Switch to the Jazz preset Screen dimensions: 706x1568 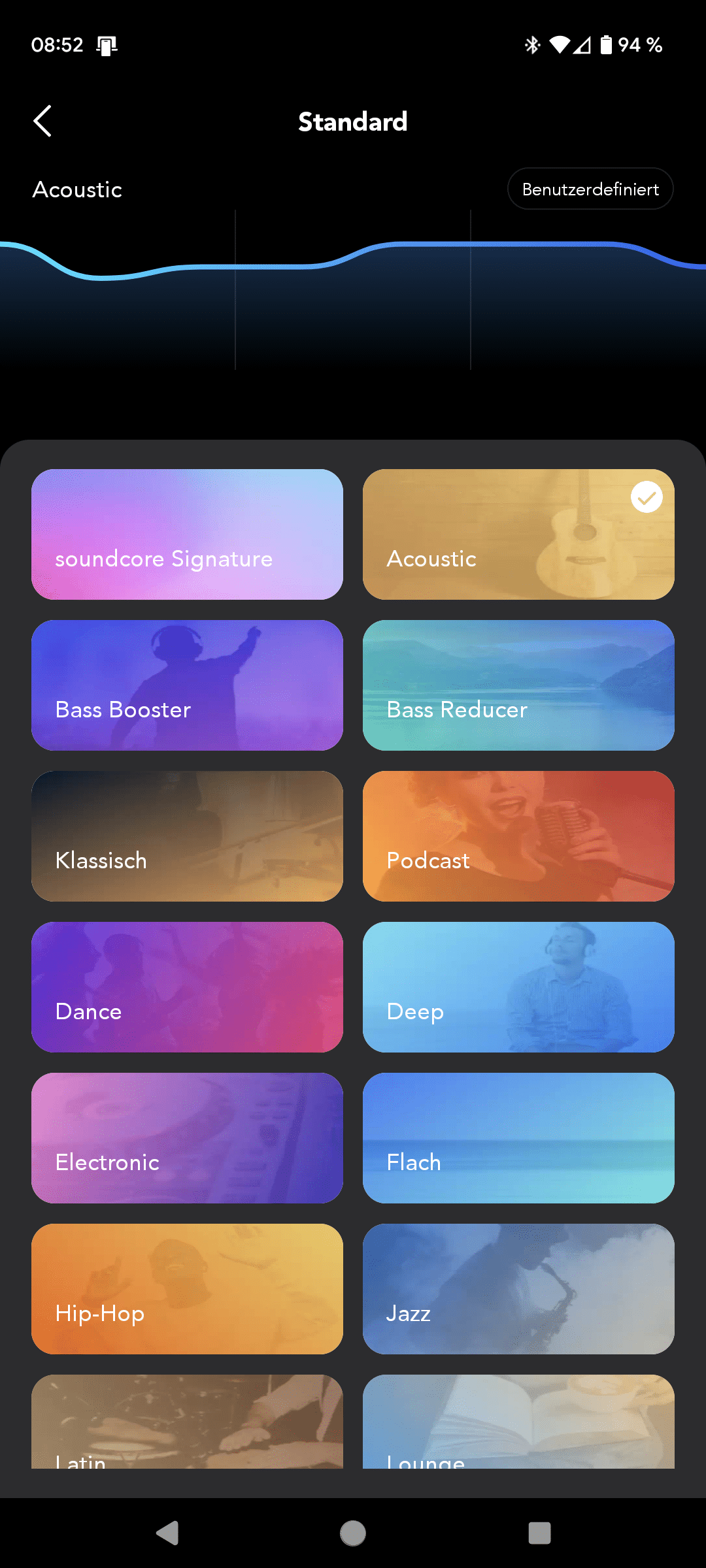(518, 1289)
